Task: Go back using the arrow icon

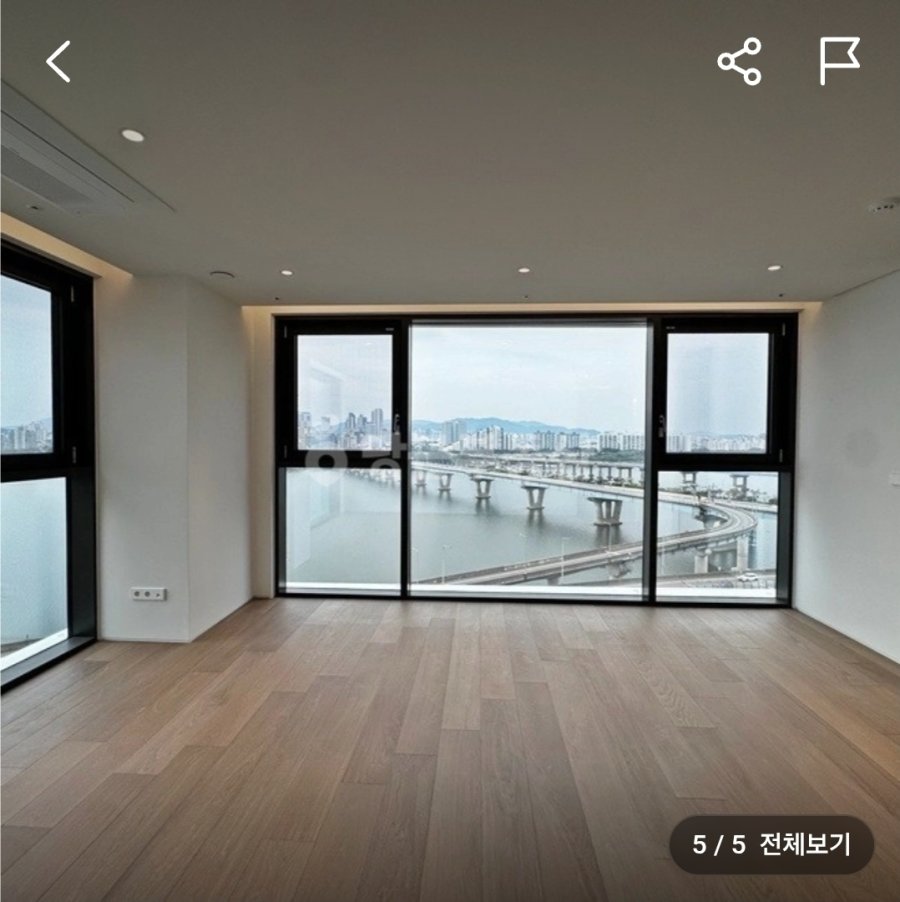Action: (59, 62)
